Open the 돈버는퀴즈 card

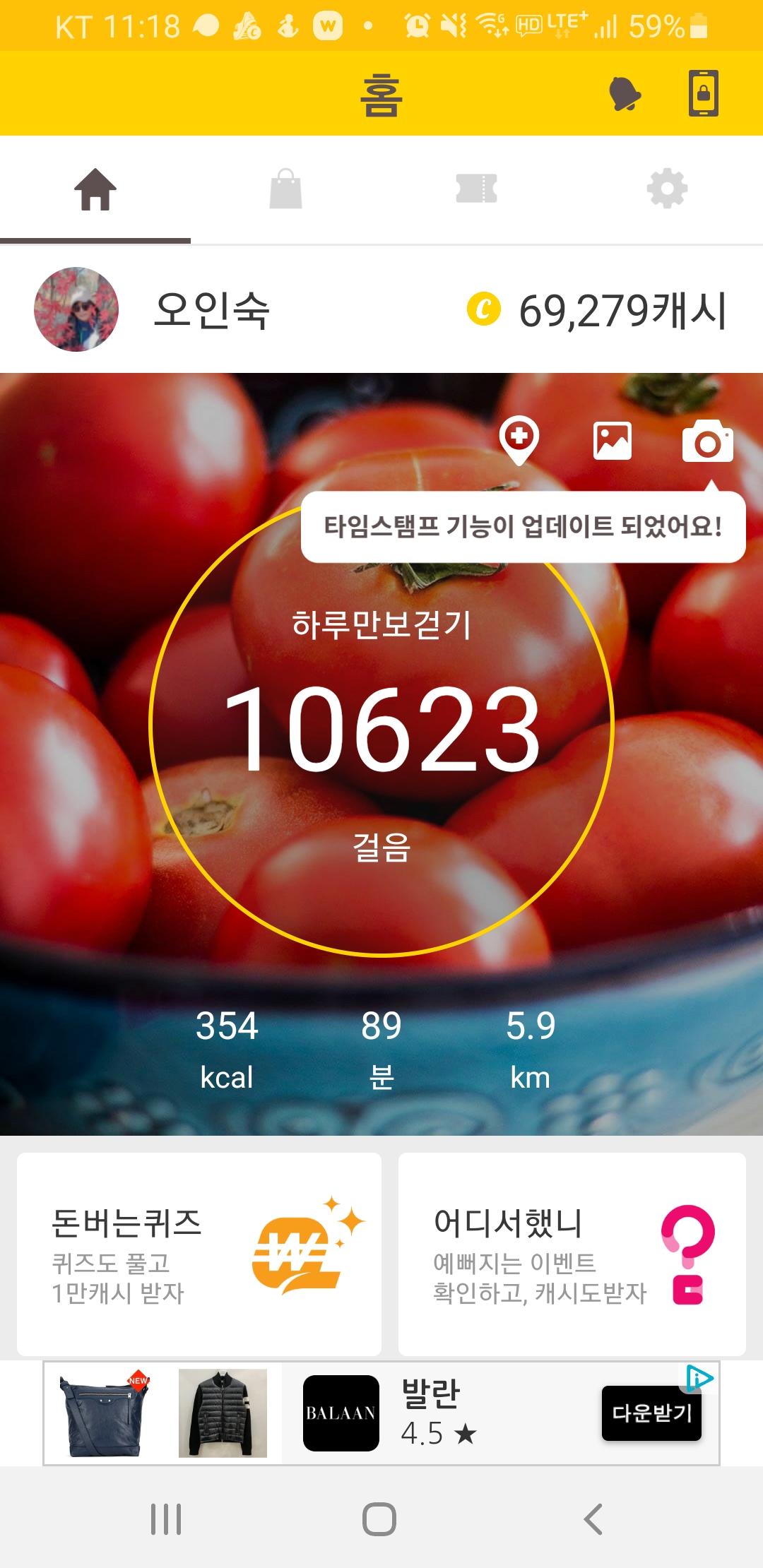click(x=199, y=1254)
